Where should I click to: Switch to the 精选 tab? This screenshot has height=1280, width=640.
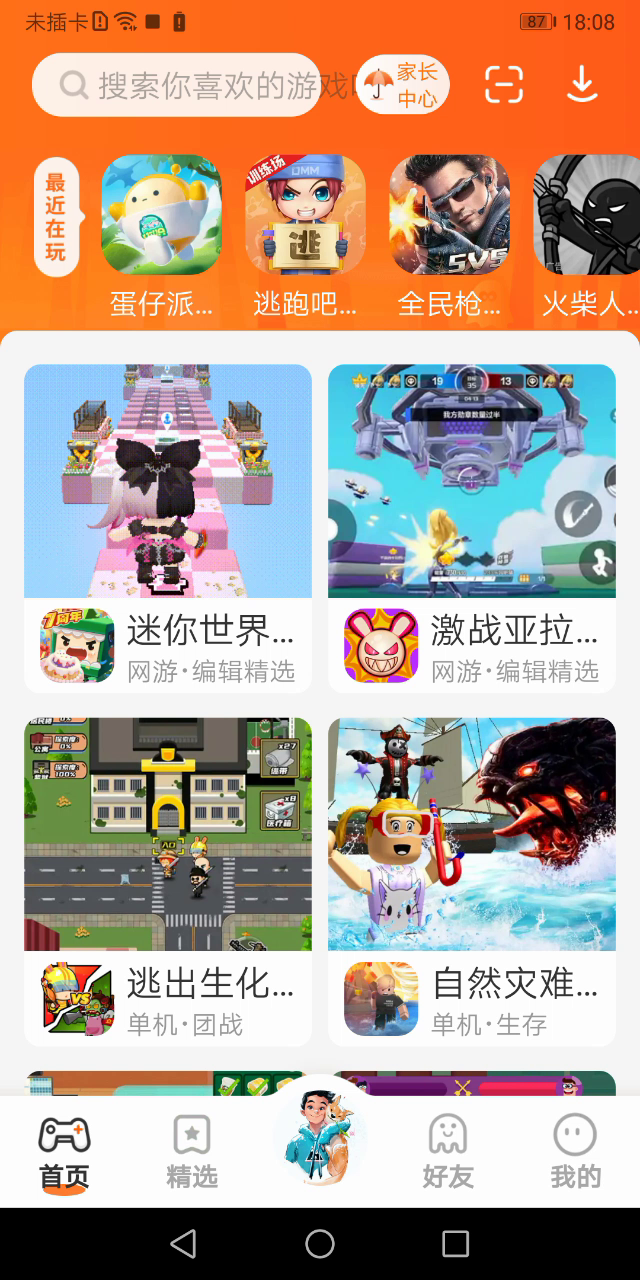(x=192, y=1152)
